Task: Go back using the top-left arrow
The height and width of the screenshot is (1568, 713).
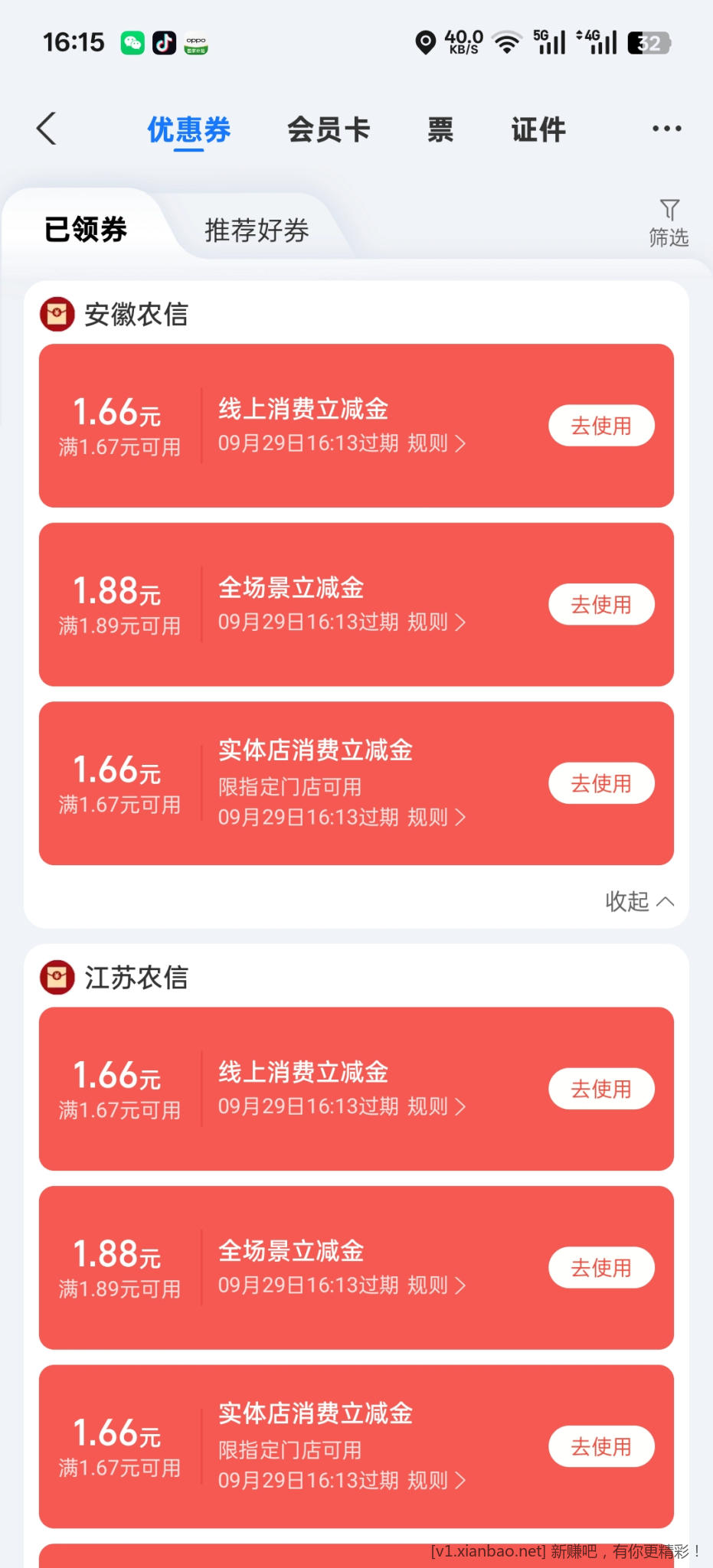Action: pos(47,129)
